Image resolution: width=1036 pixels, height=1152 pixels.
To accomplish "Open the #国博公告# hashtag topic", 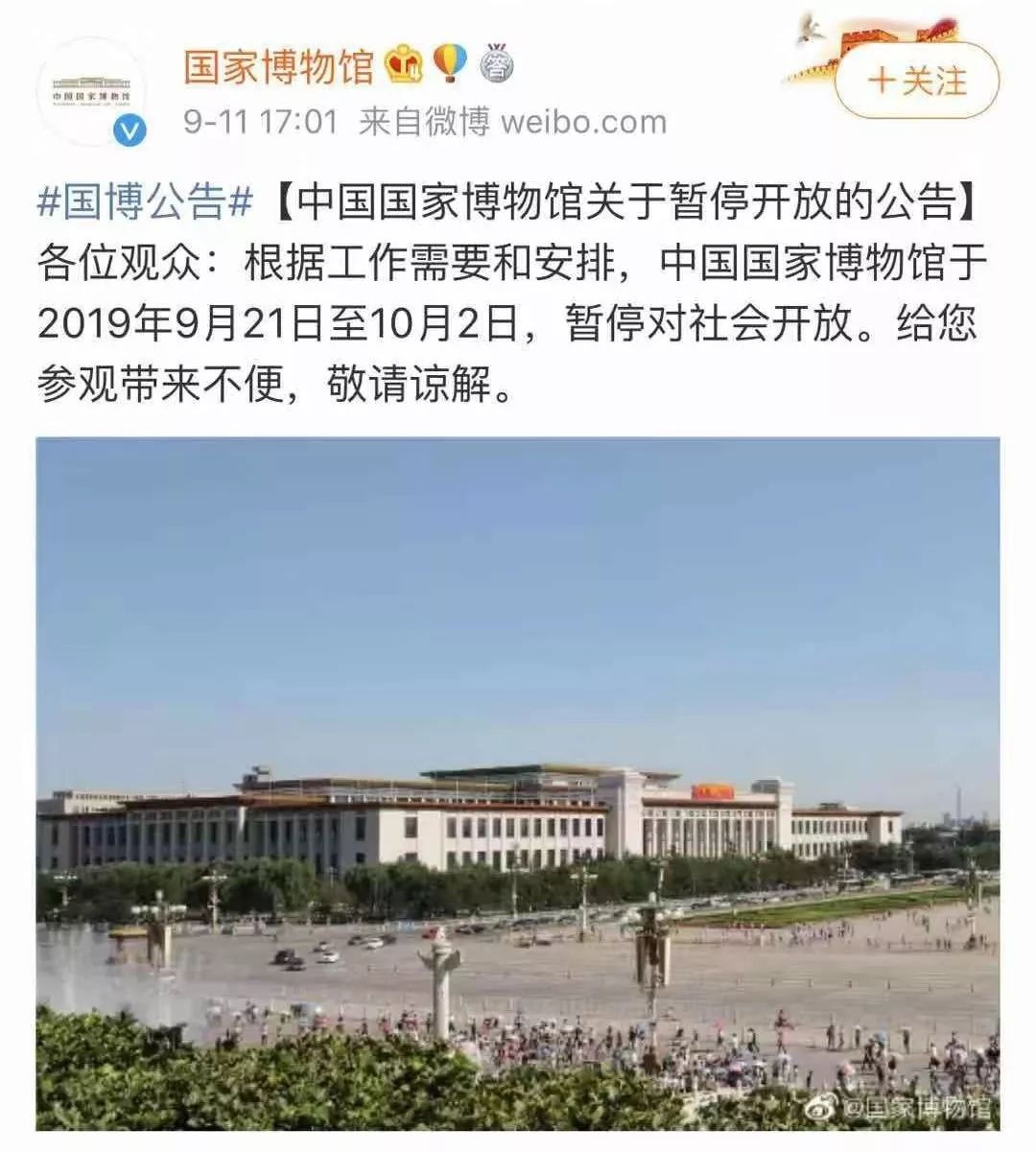I will click(x=145, y=200).
